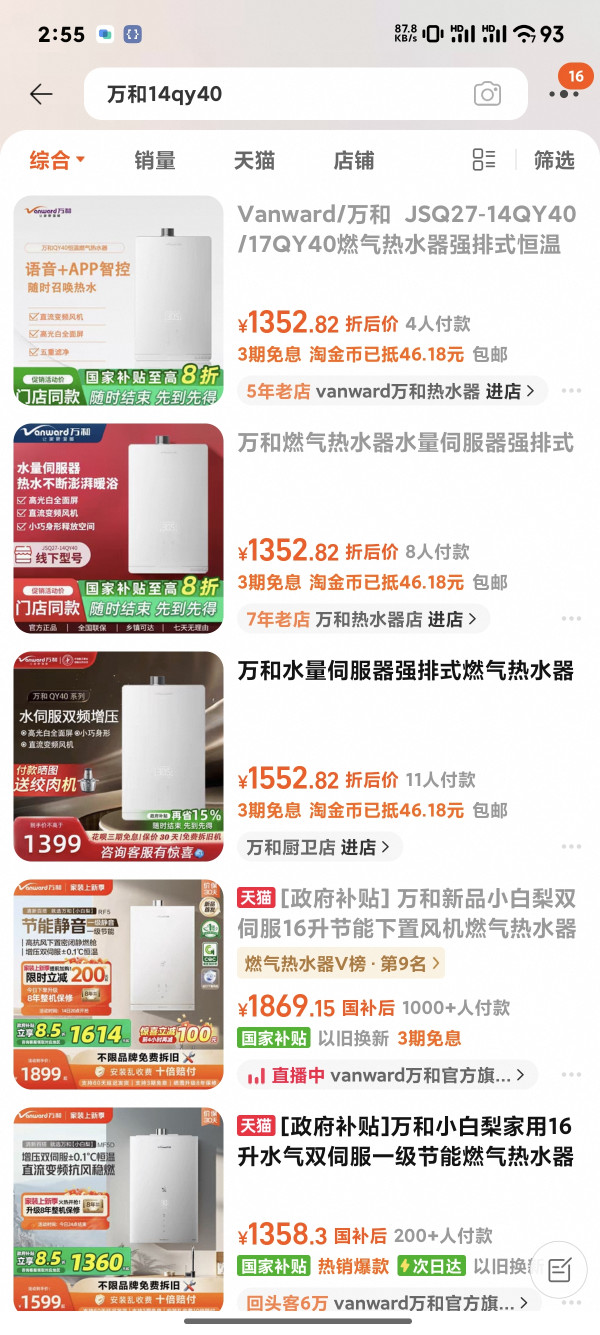Screen dimensions: 600x1335
Task: Expand the 综合 sort dropdown
Action: [x=57, y=160]
